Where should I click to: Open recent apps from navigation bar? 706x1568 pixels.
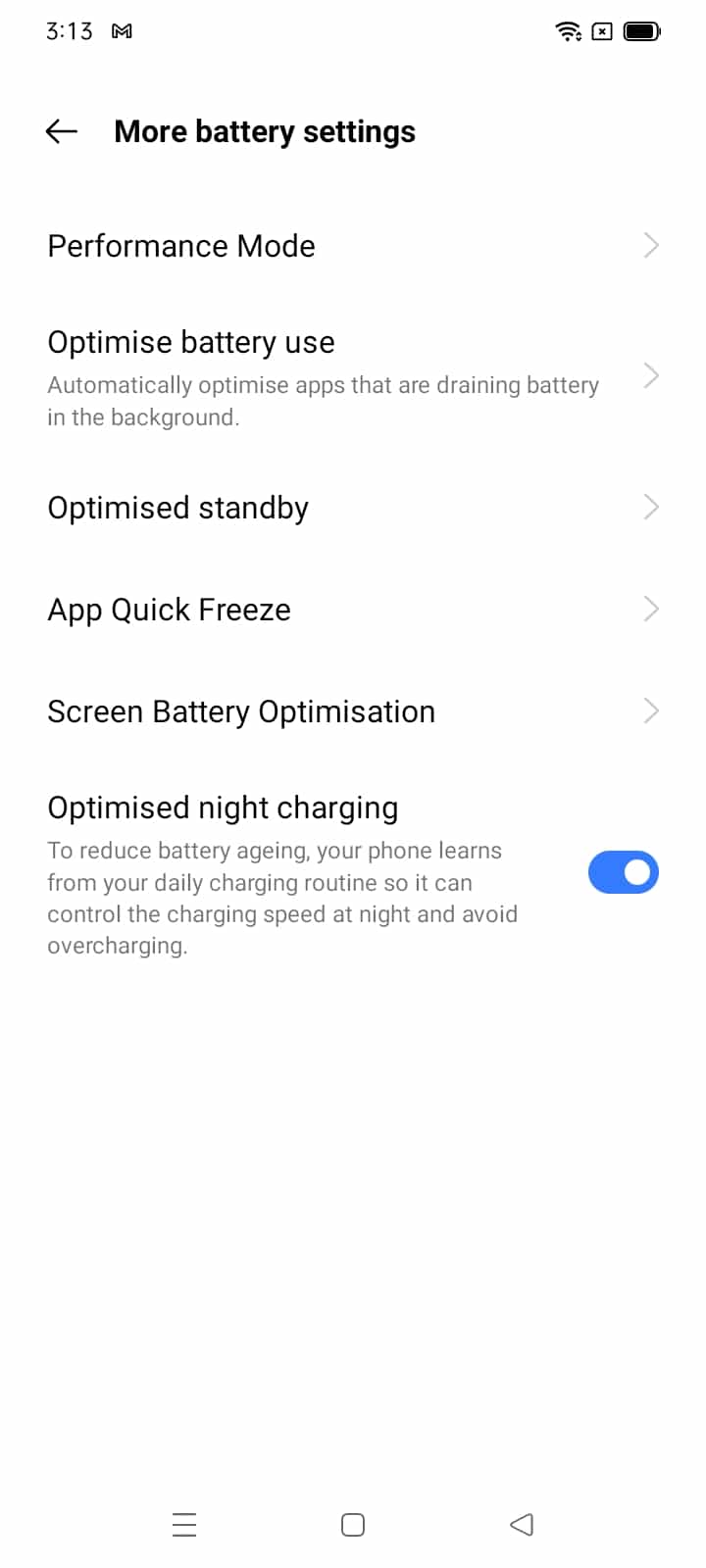pyautogui.click(x=184, y=1525)
